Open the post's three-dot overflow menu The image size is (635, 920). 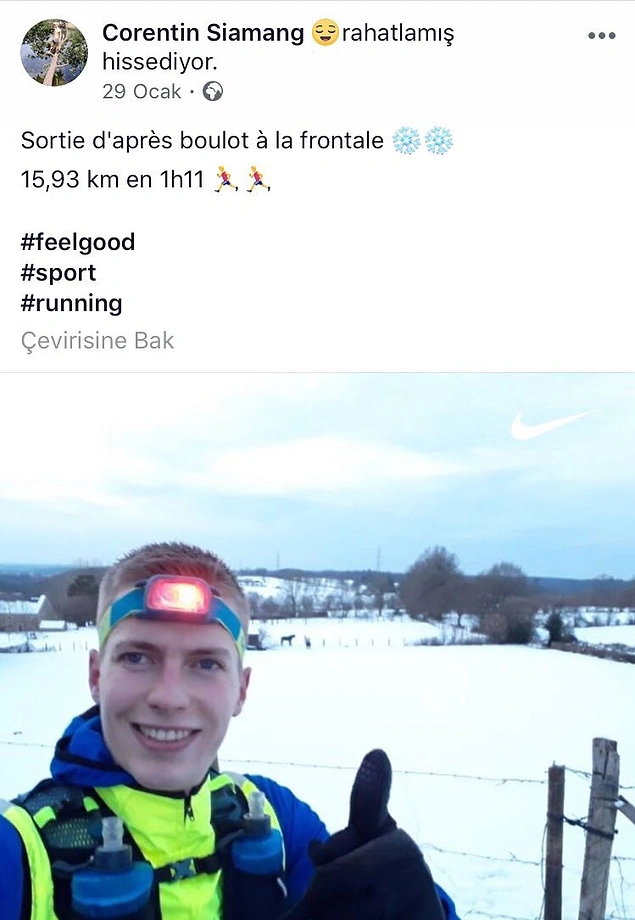point(602,35)
